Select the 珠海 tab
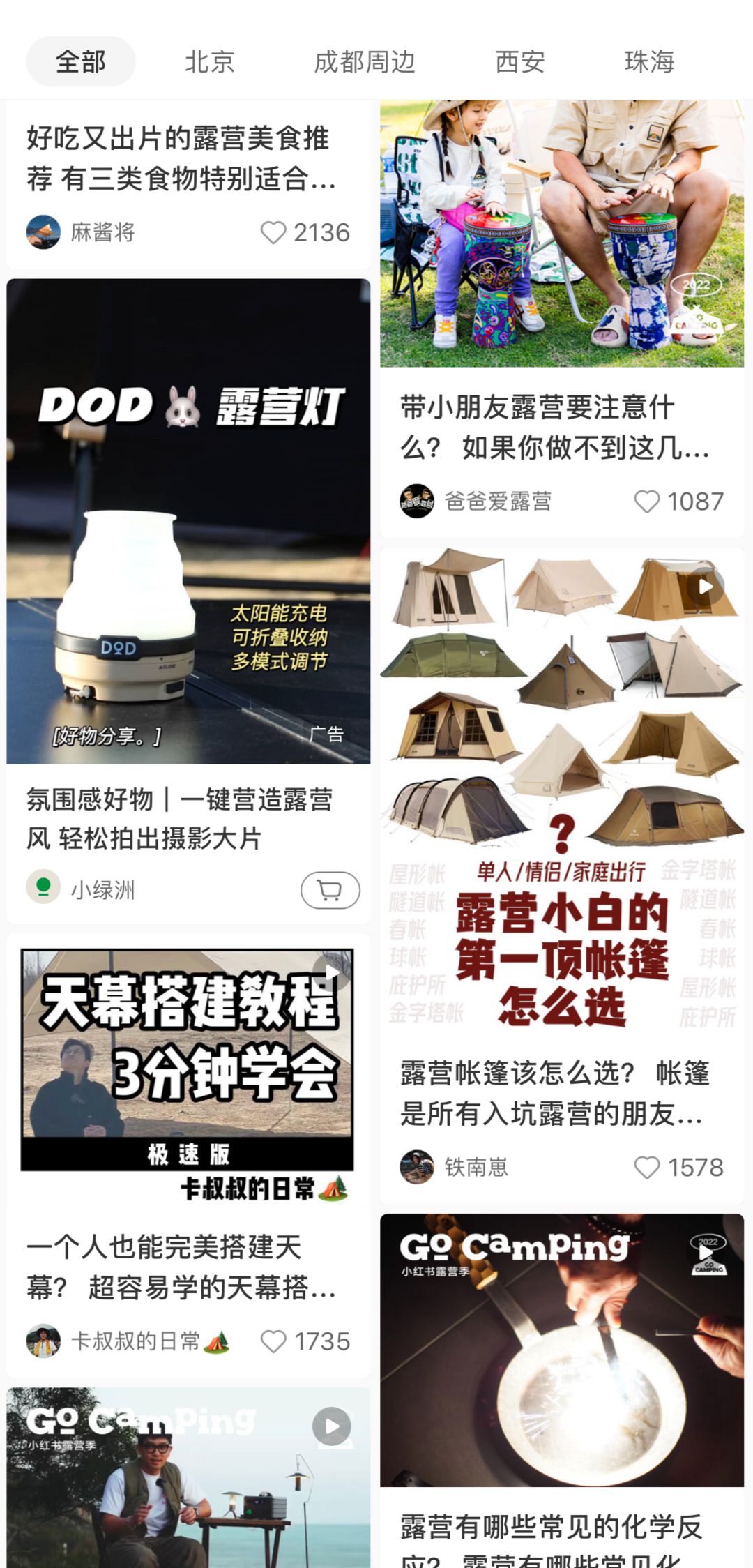This screenshot has height=1568, width=753. pos(648,62)
